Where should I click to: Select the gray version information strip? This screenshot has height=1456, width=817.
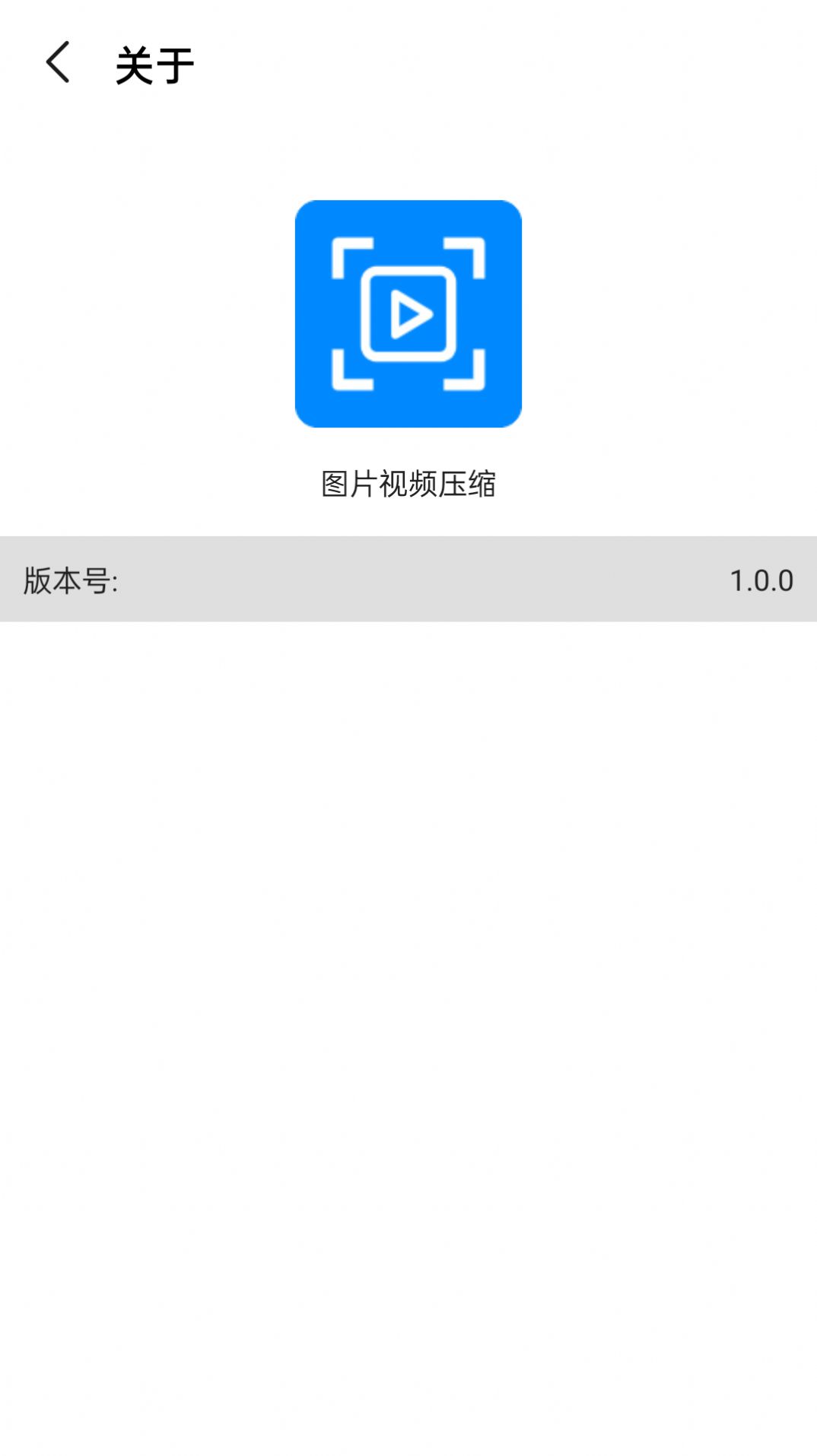408,580
